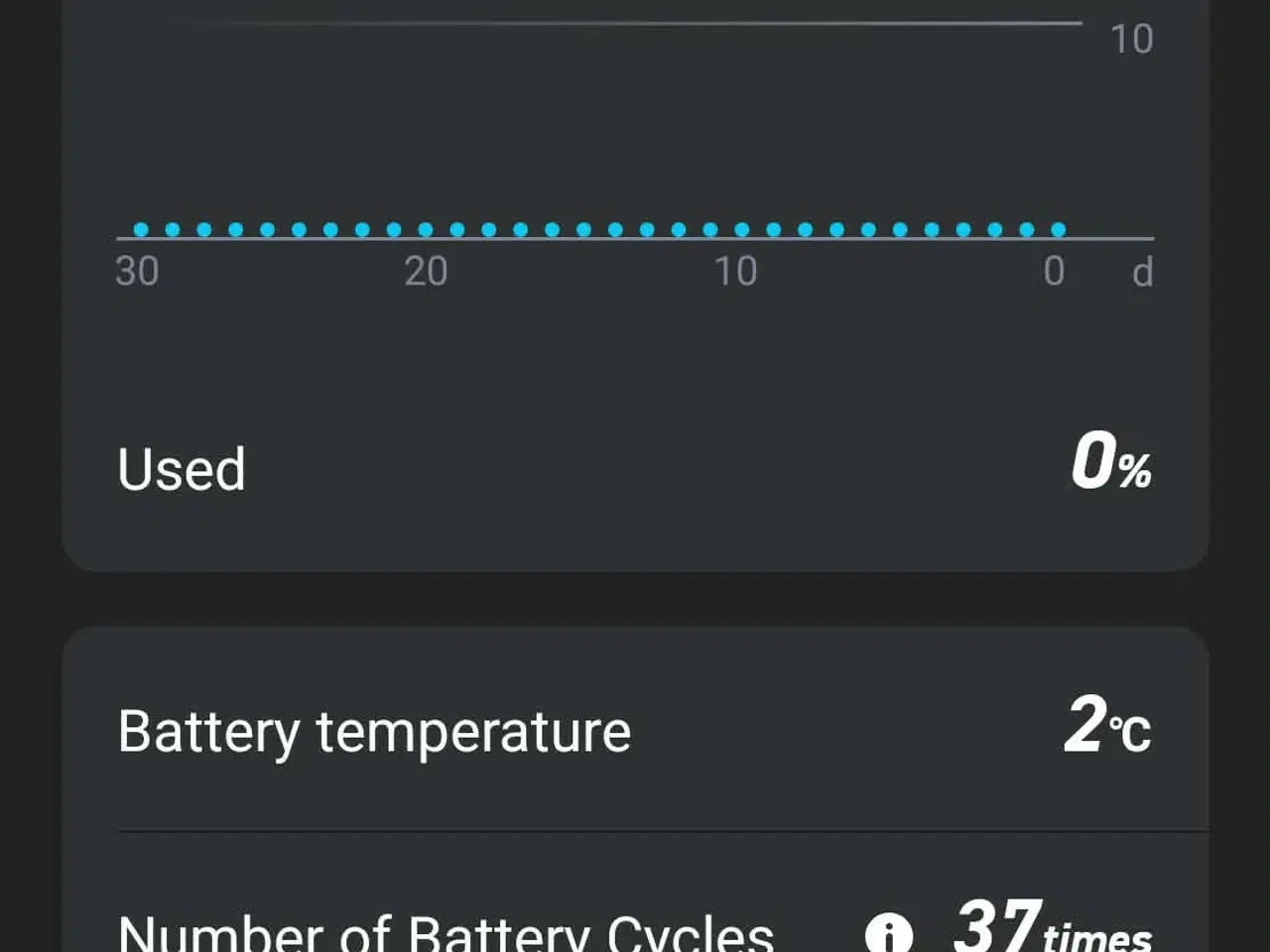Image resolution: width=1270 pixels, height=952 pixels.
Task: Open the Battery Cycles info icon
Action: click(x=888, y=933)
